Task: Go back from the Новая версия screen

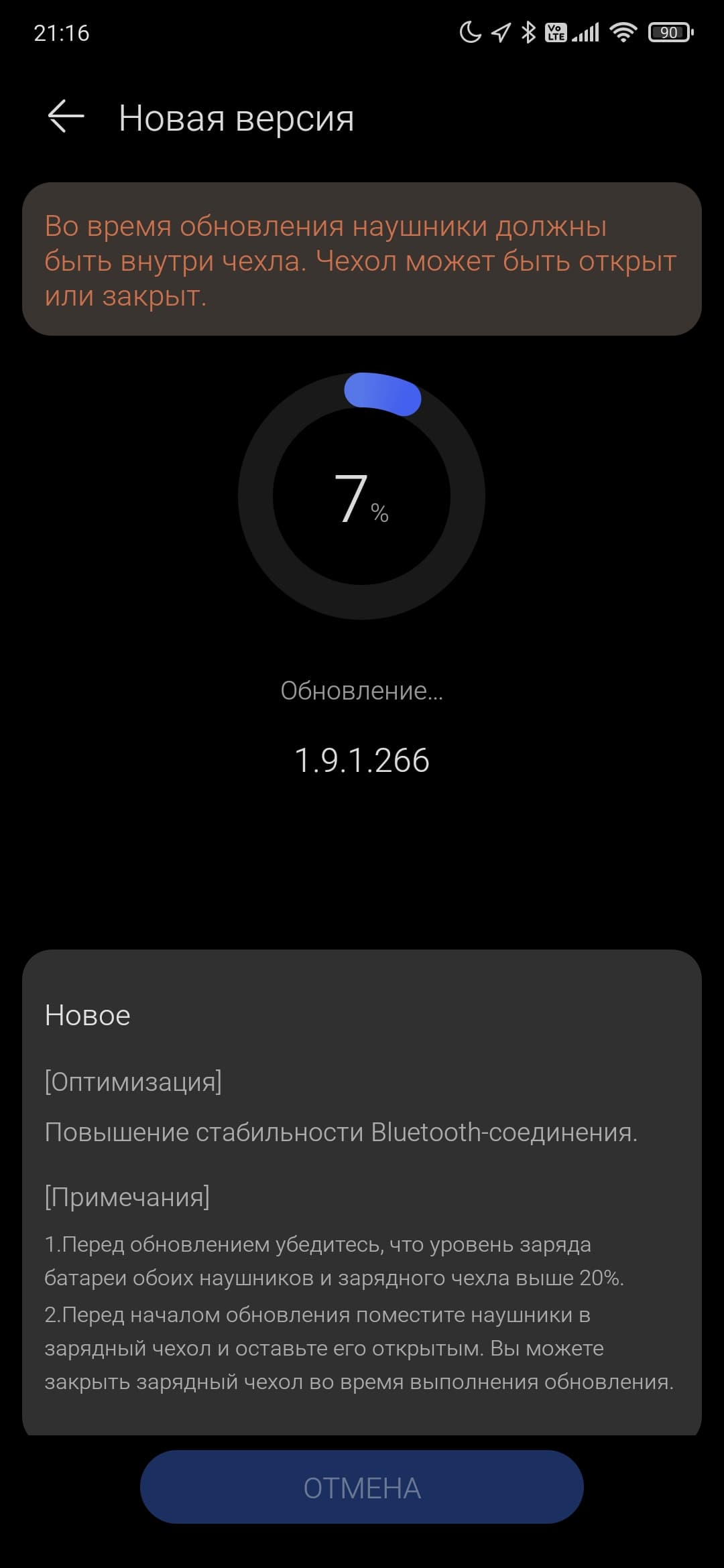Action: [66, 117]
